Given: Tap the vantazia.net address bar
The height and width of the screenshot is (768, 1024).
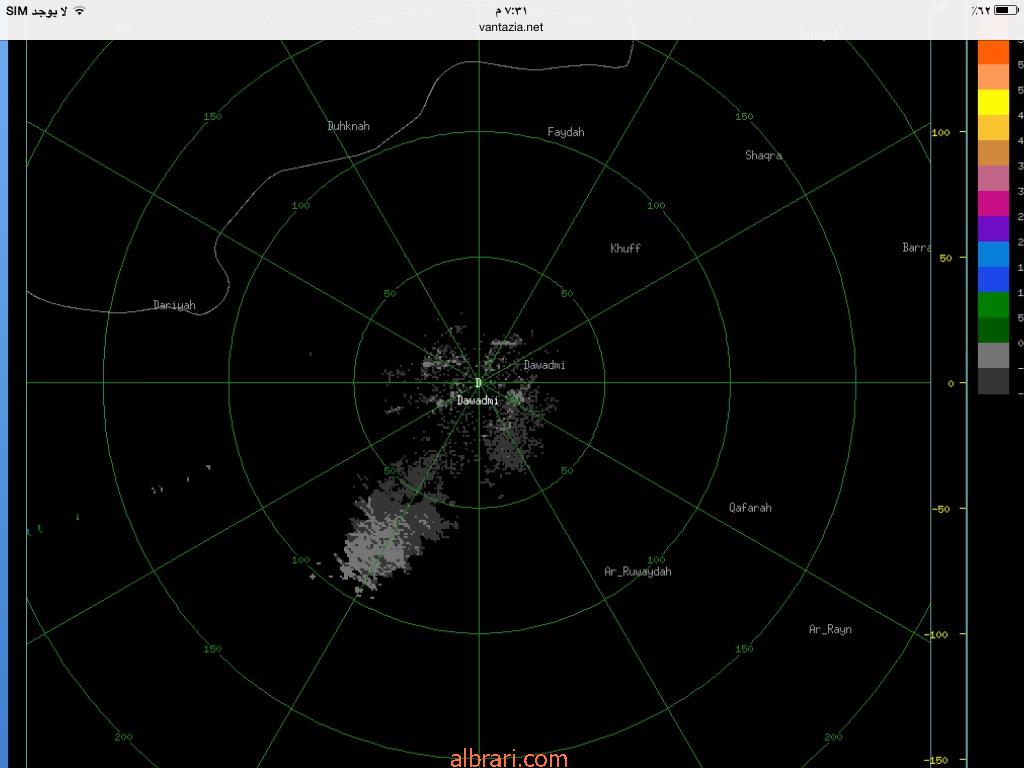Looking at the screenshot, I should pos(511,28).
